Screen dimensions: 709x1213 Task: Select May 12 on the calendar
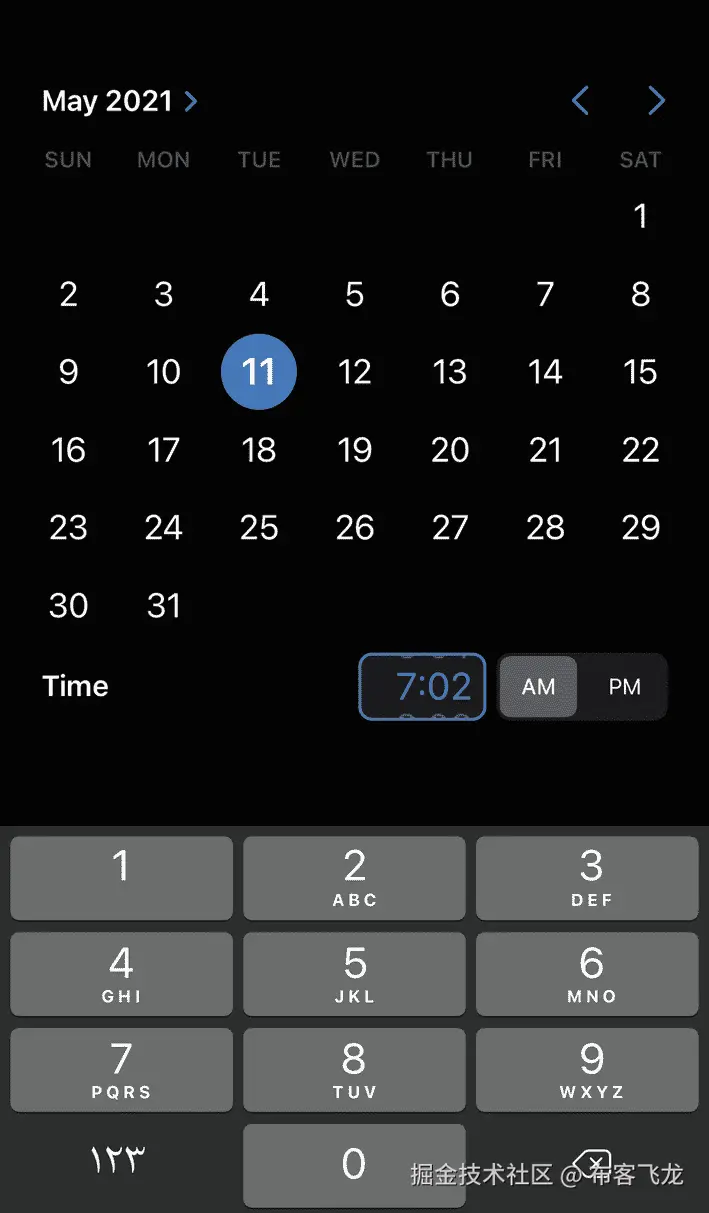pos(354,372)
